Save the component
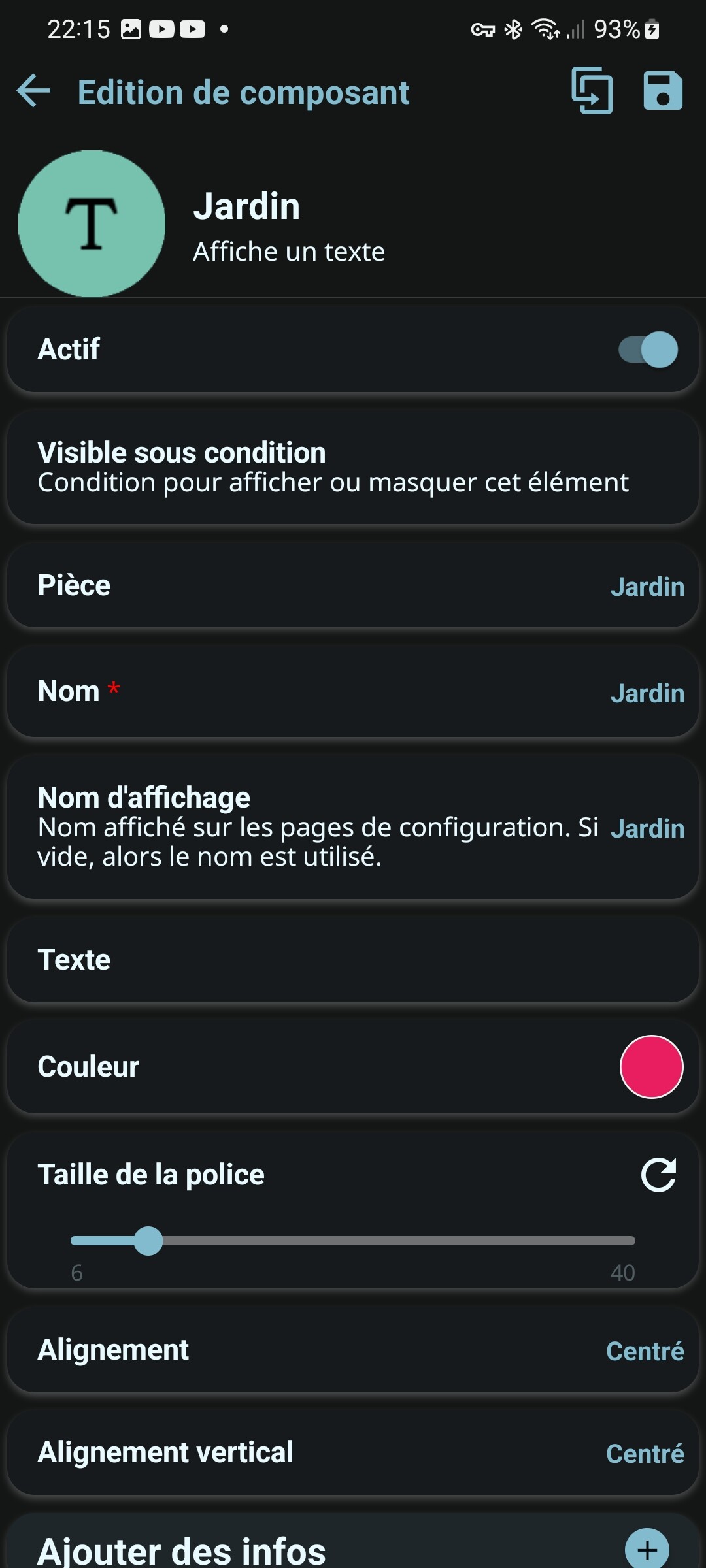 pyautogui.click(x=662, y=91)
